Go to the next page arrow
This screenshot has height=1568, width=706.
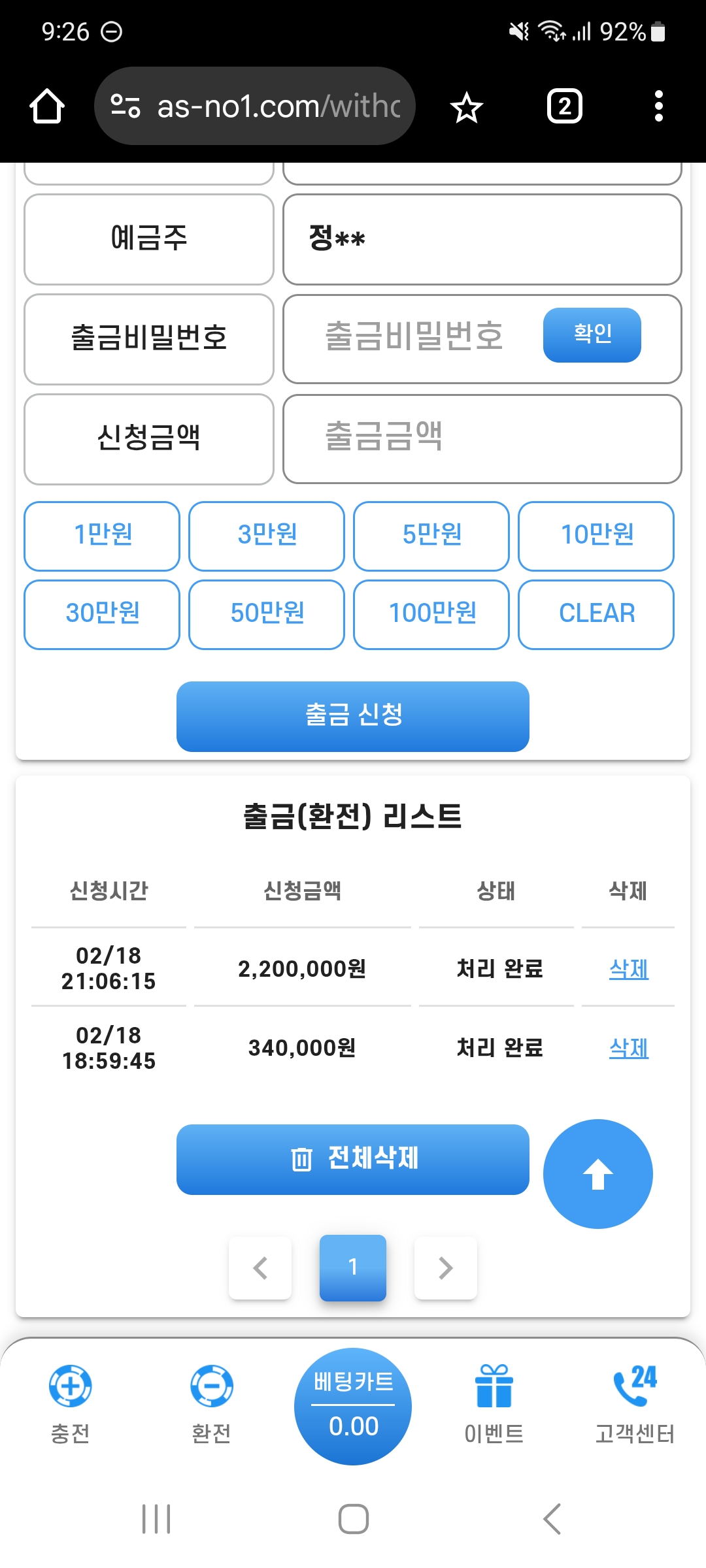445,1267
